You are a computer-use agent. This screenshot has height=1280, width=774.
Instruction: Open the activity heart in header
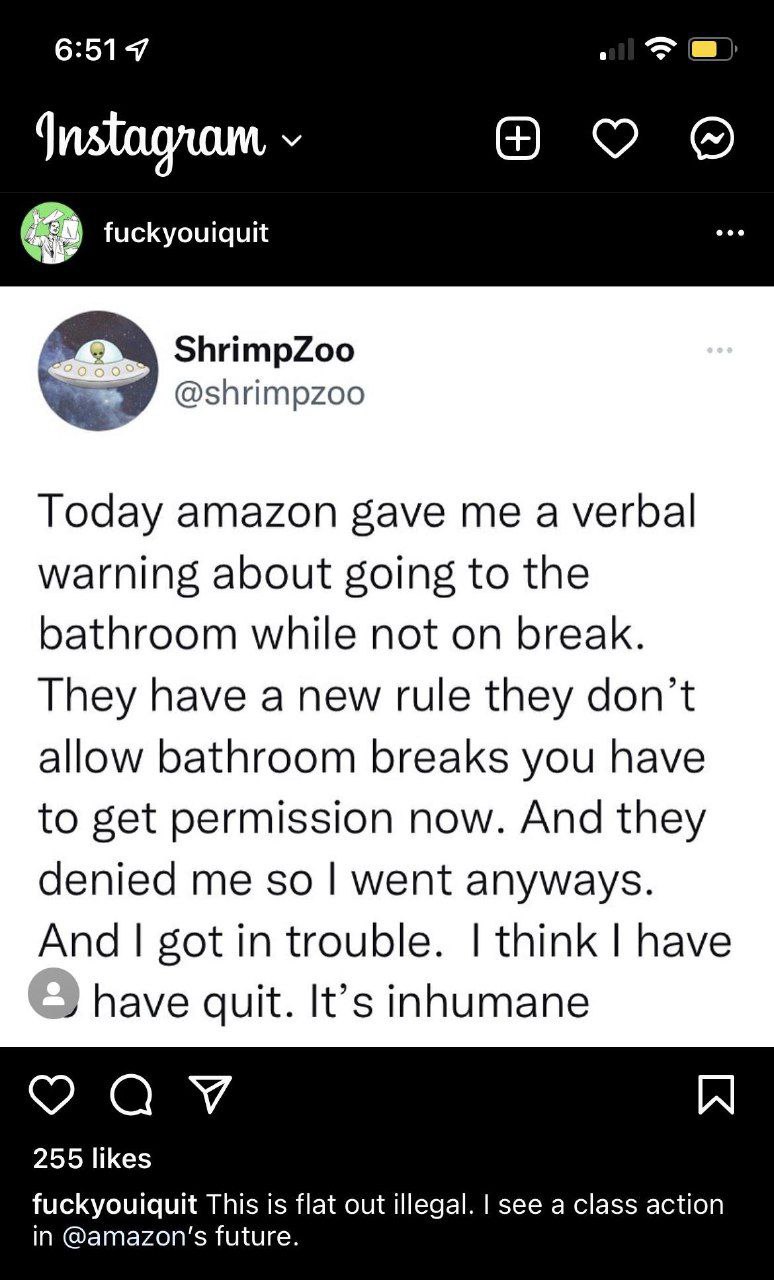pyautogui.click(x=615, y=139)
